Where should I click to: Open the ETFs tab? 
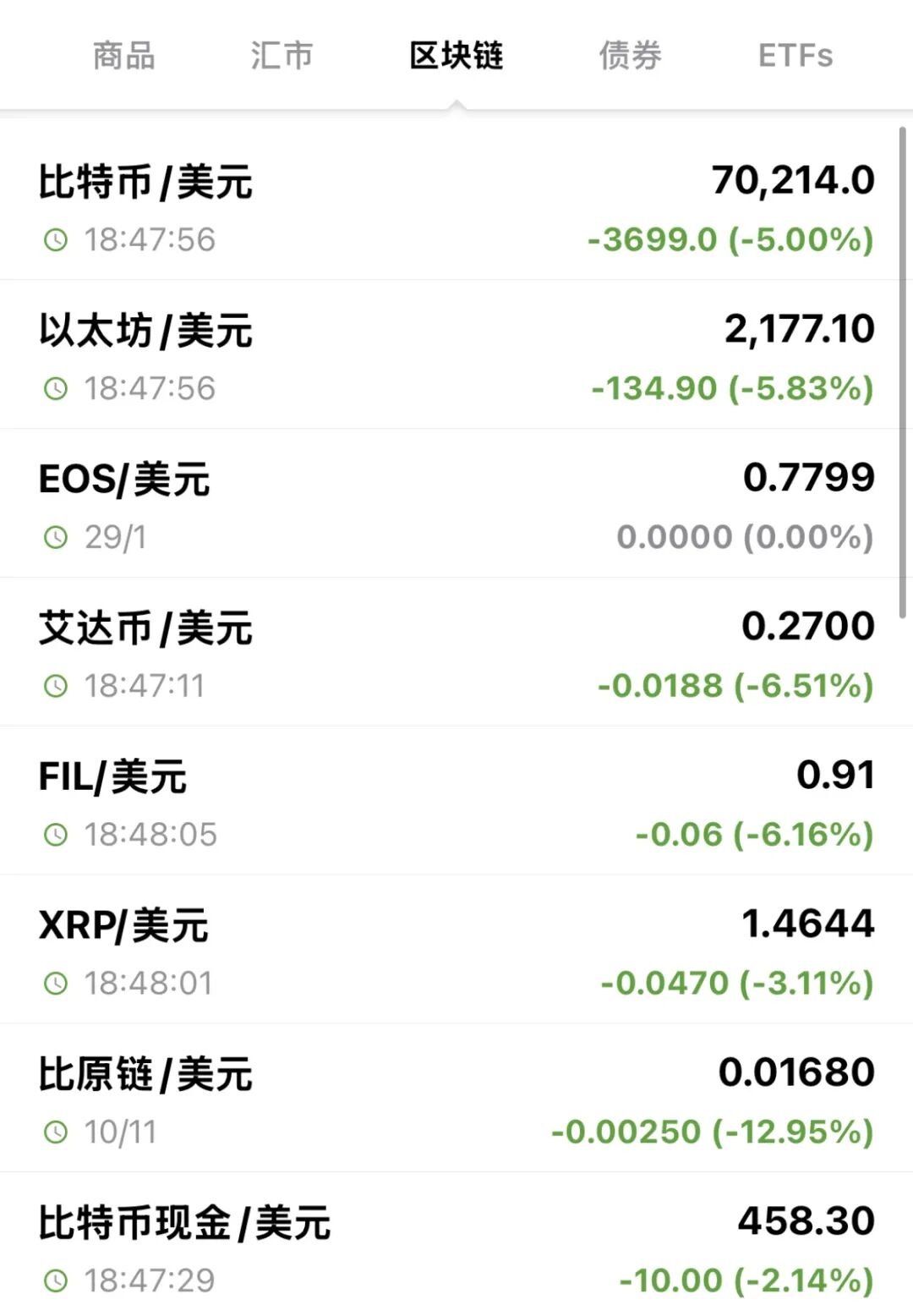click(795, 56)
